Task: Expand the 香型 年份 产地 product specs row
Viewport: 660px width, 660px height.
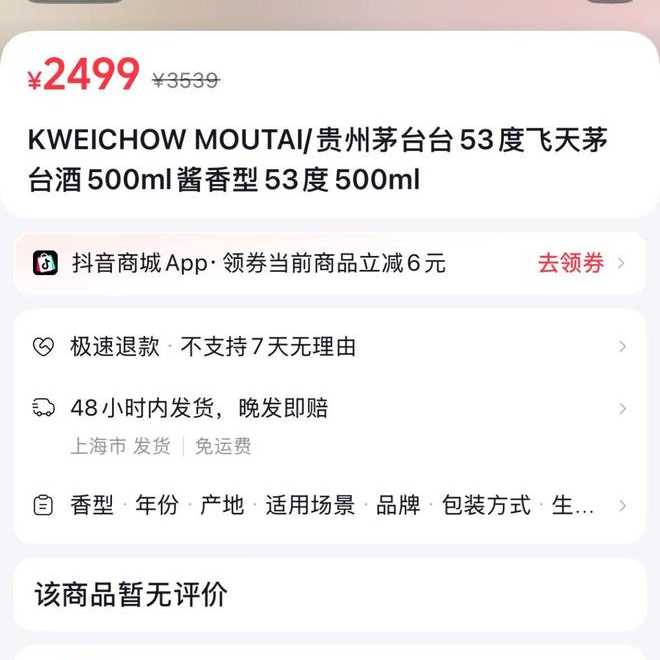Action: (330, 505)
